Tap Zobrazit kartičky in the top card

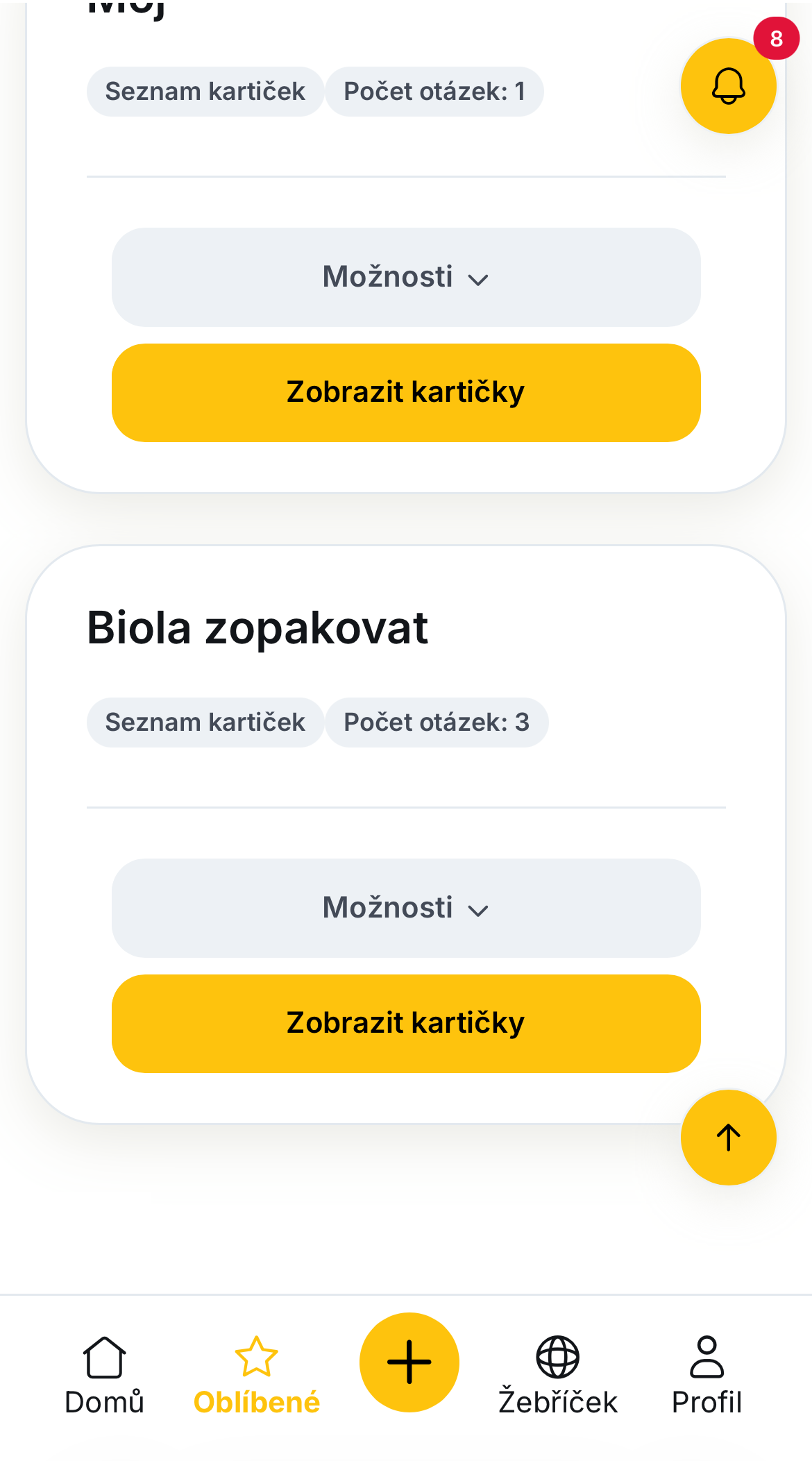coord(406,393)
